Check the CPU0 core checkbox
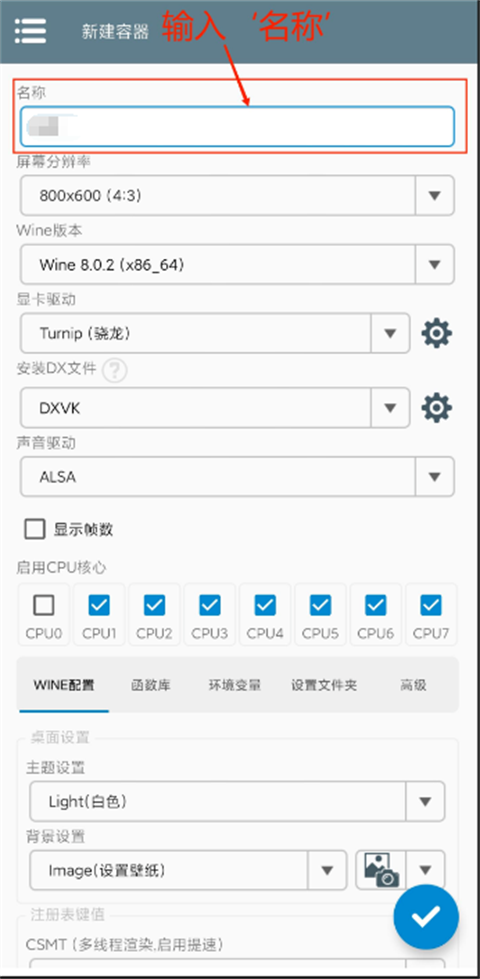 (44, 605)
